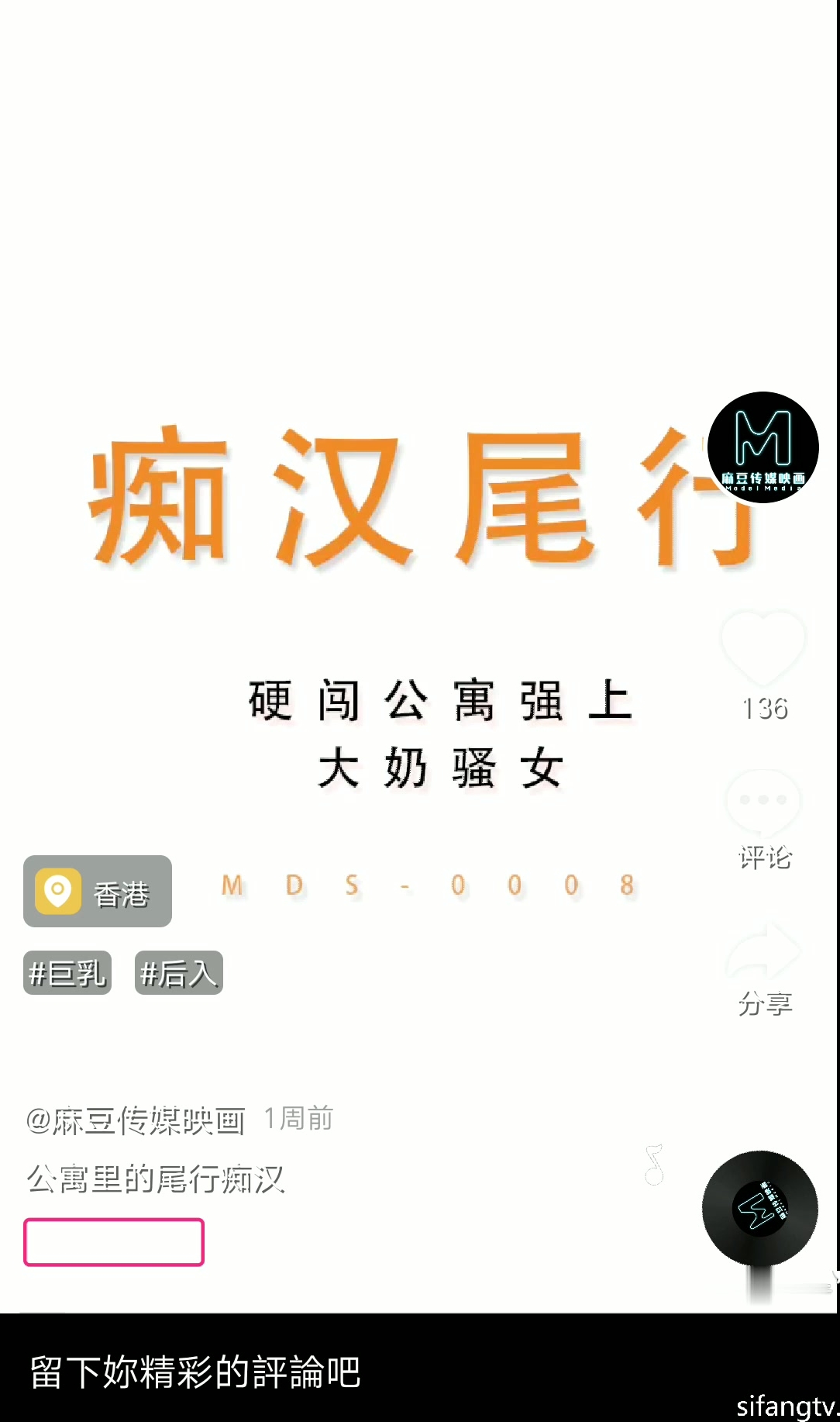
Task: Share this video via 分享
Action: 763,954
